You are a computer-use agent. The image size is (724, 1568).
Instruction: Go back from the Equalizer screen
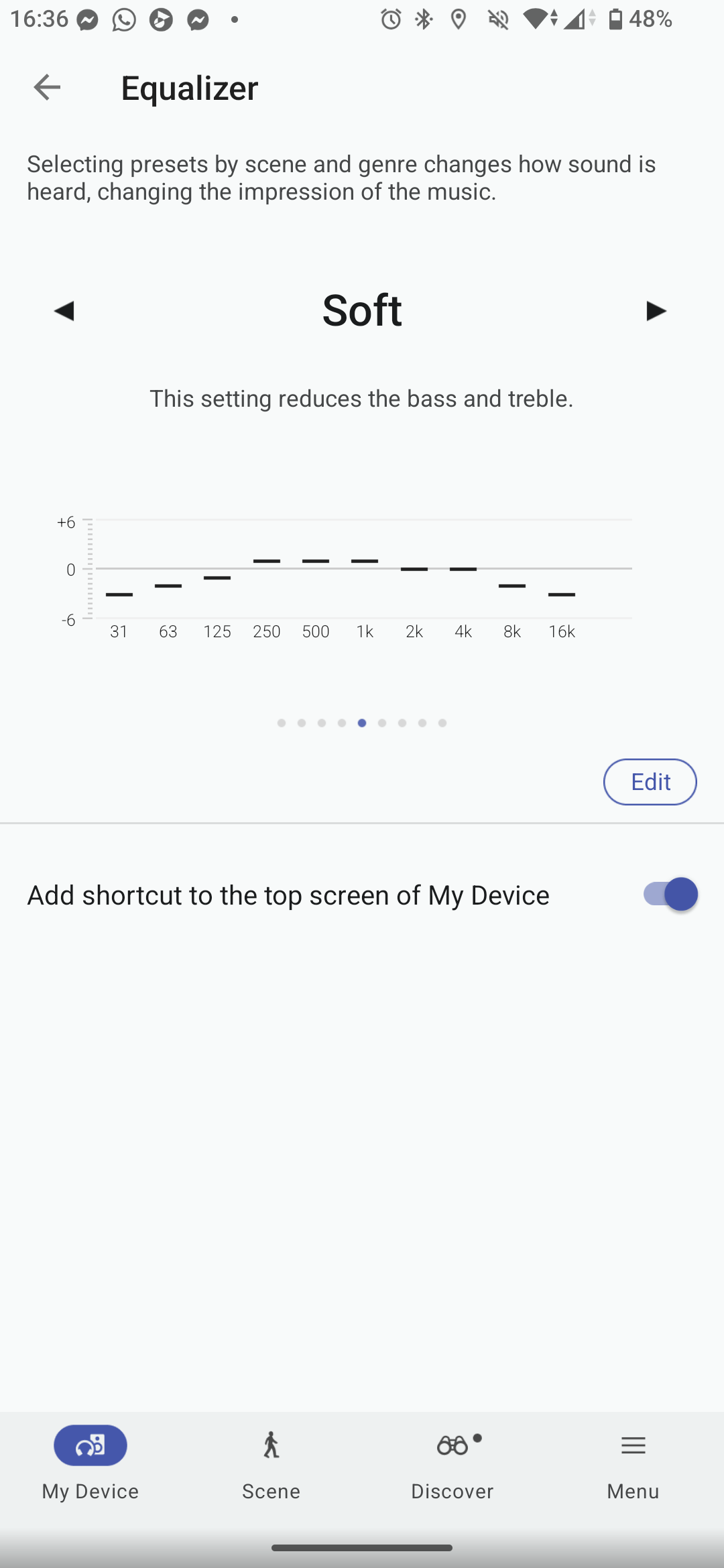point(46,87)
